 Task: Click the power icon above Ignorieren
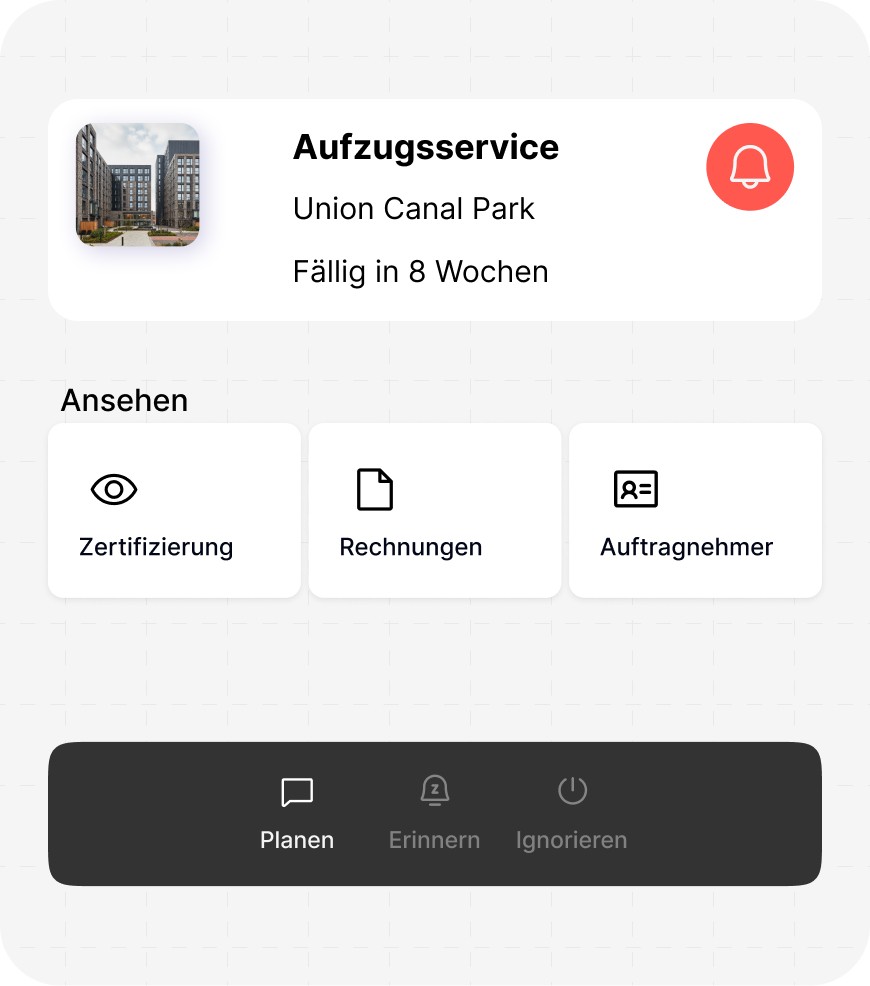pos(571,790)
